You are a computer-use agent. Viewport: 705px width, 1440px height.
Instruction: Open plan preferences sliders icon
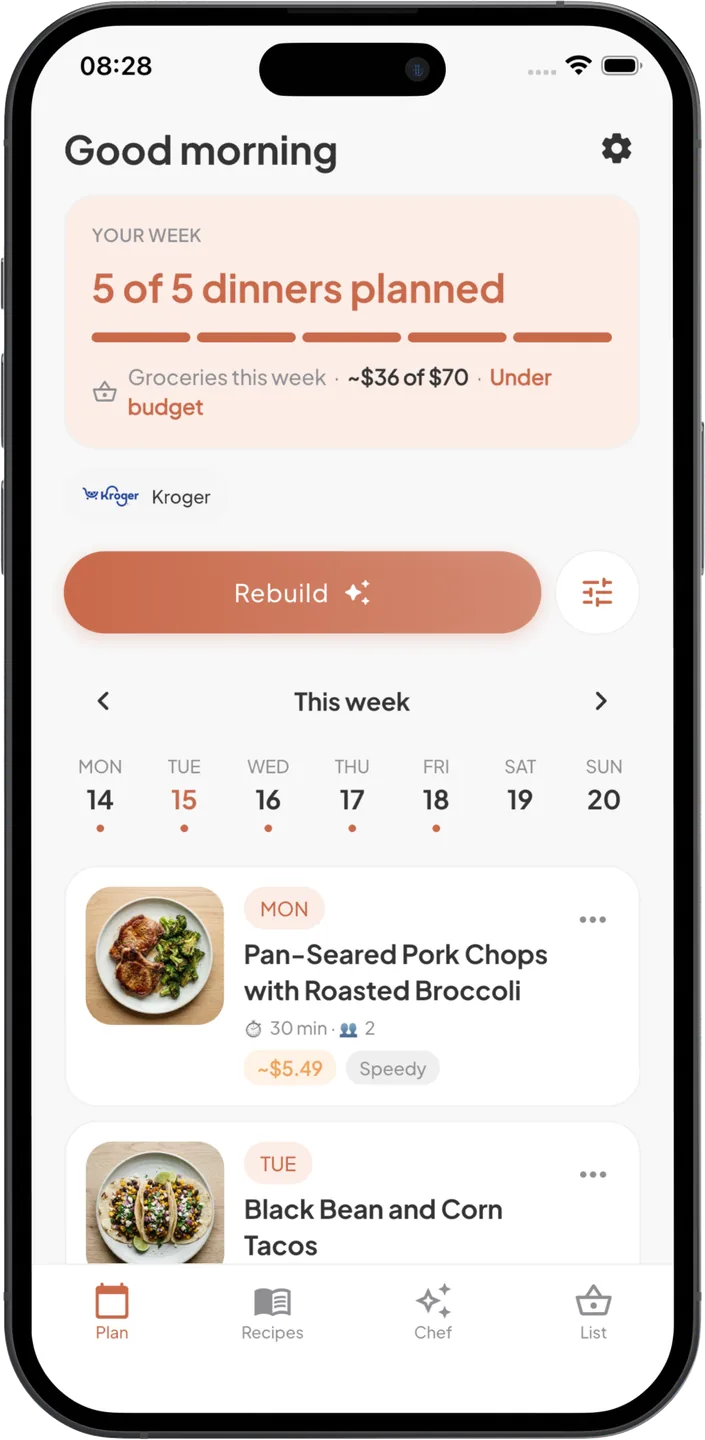[x=597, y=593]
